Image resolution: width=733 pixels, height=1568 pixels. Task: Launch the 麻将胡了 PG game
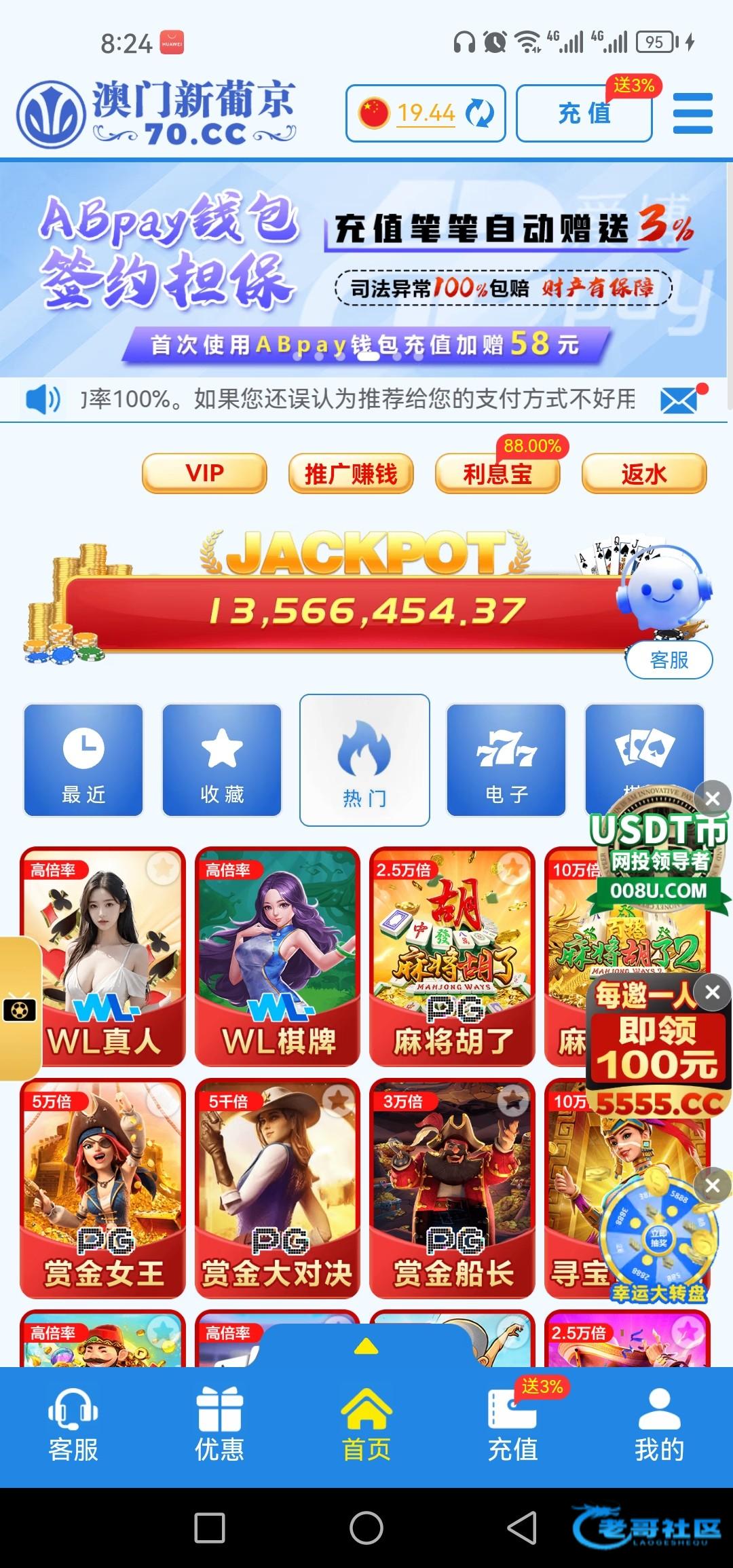pos(453,956)
